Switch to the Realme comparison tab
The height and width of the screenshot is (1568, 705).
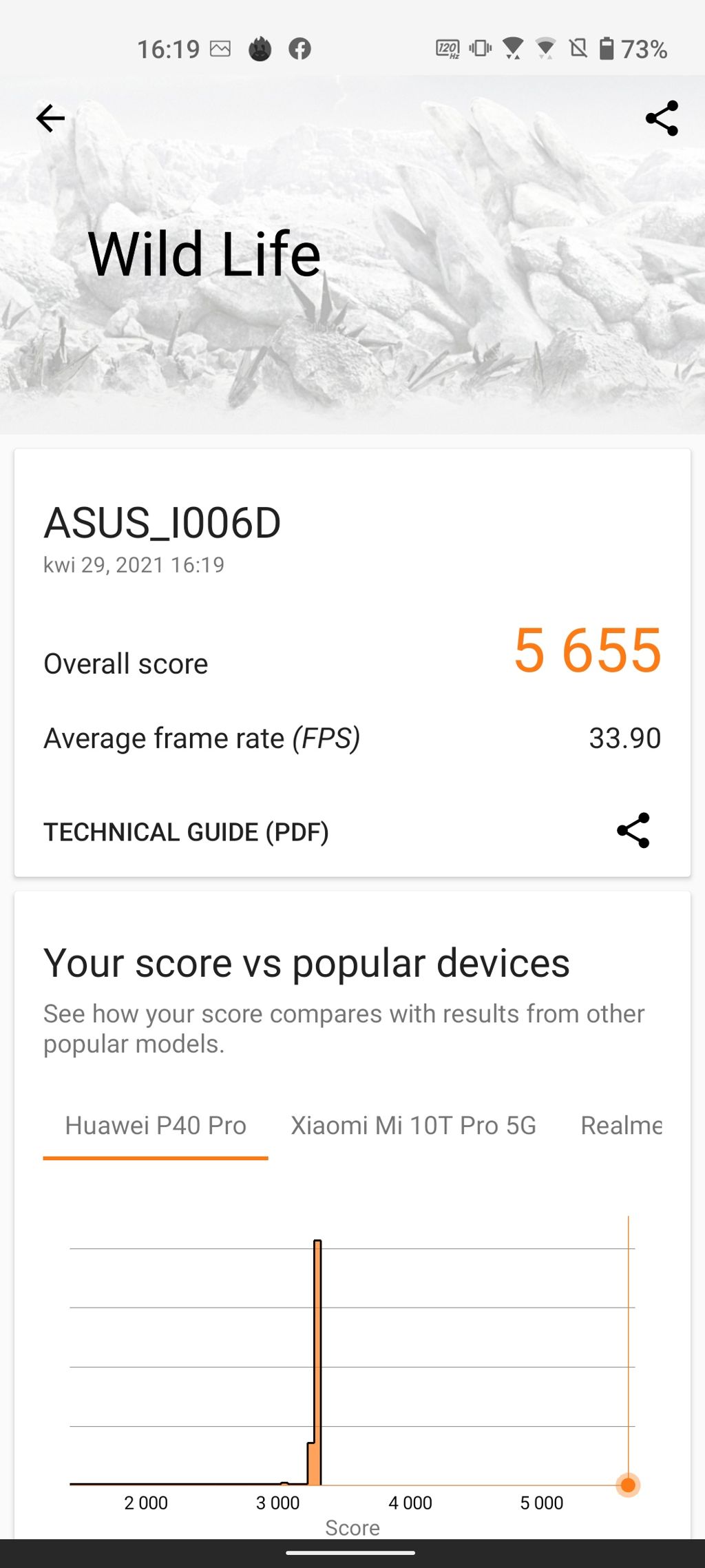621,1126
